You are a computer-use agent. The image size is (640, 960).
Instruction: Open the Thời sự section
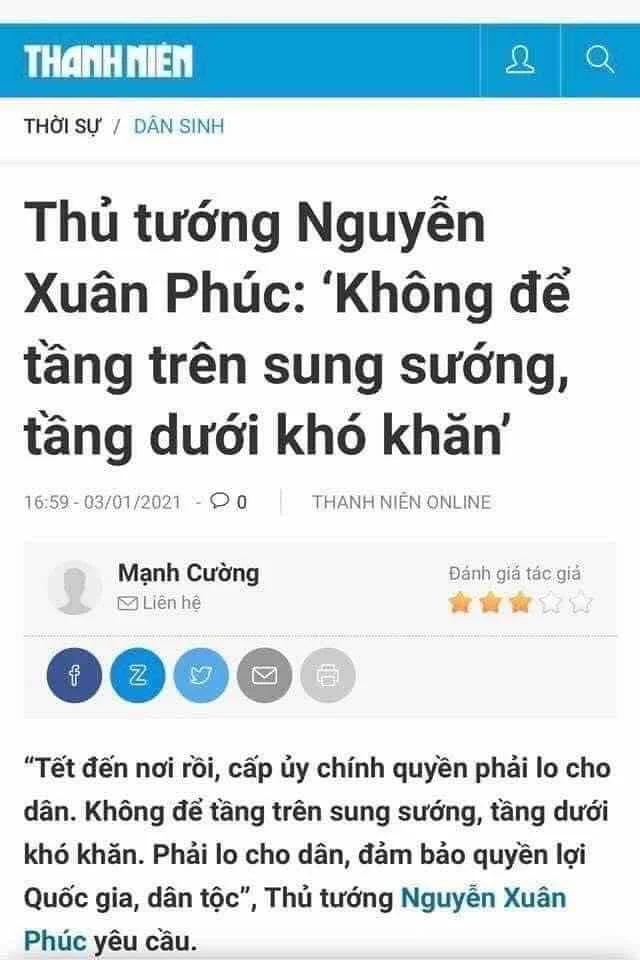pos(62,127)
